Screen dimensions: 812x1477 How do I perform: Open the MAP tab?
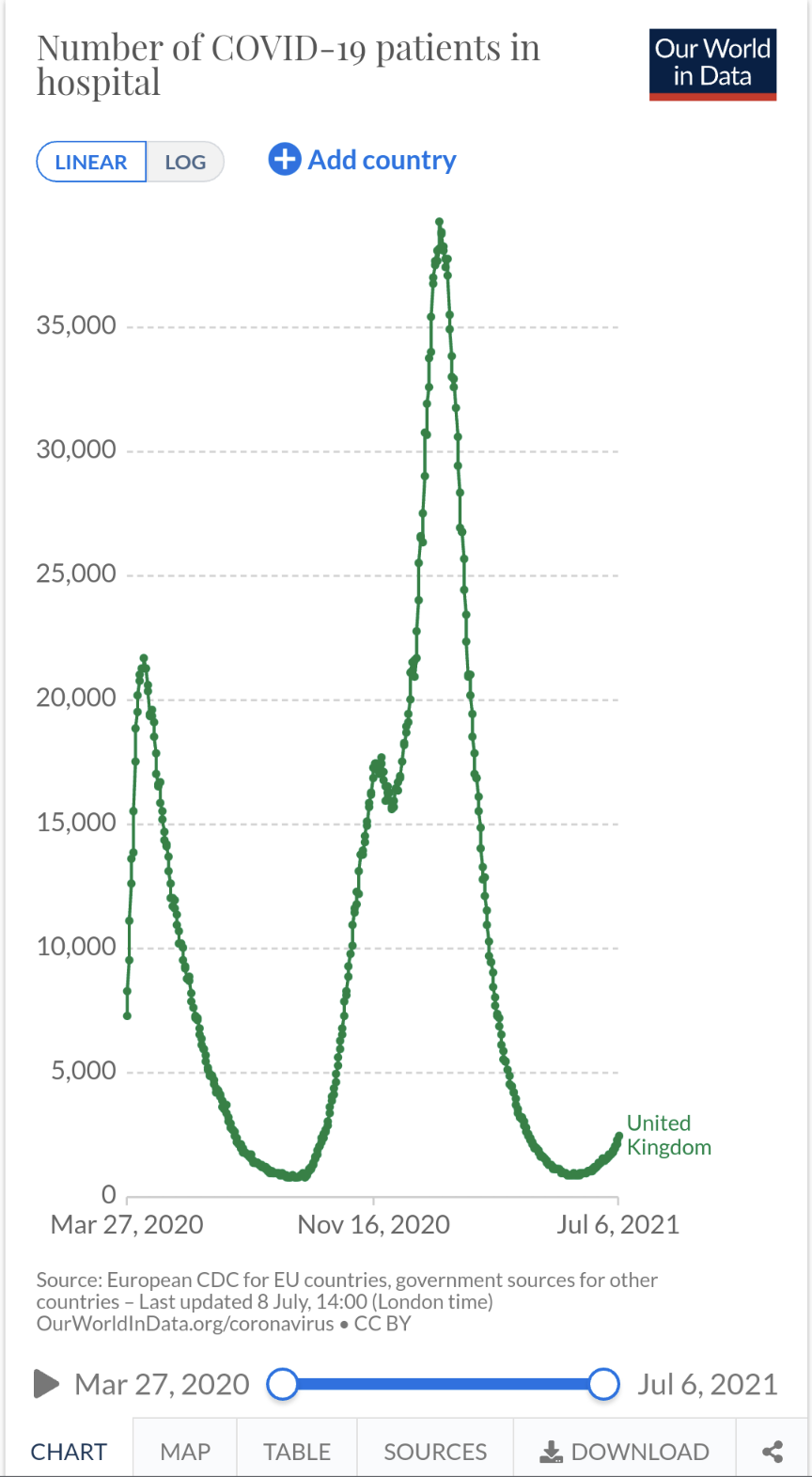pos(185,1452)
